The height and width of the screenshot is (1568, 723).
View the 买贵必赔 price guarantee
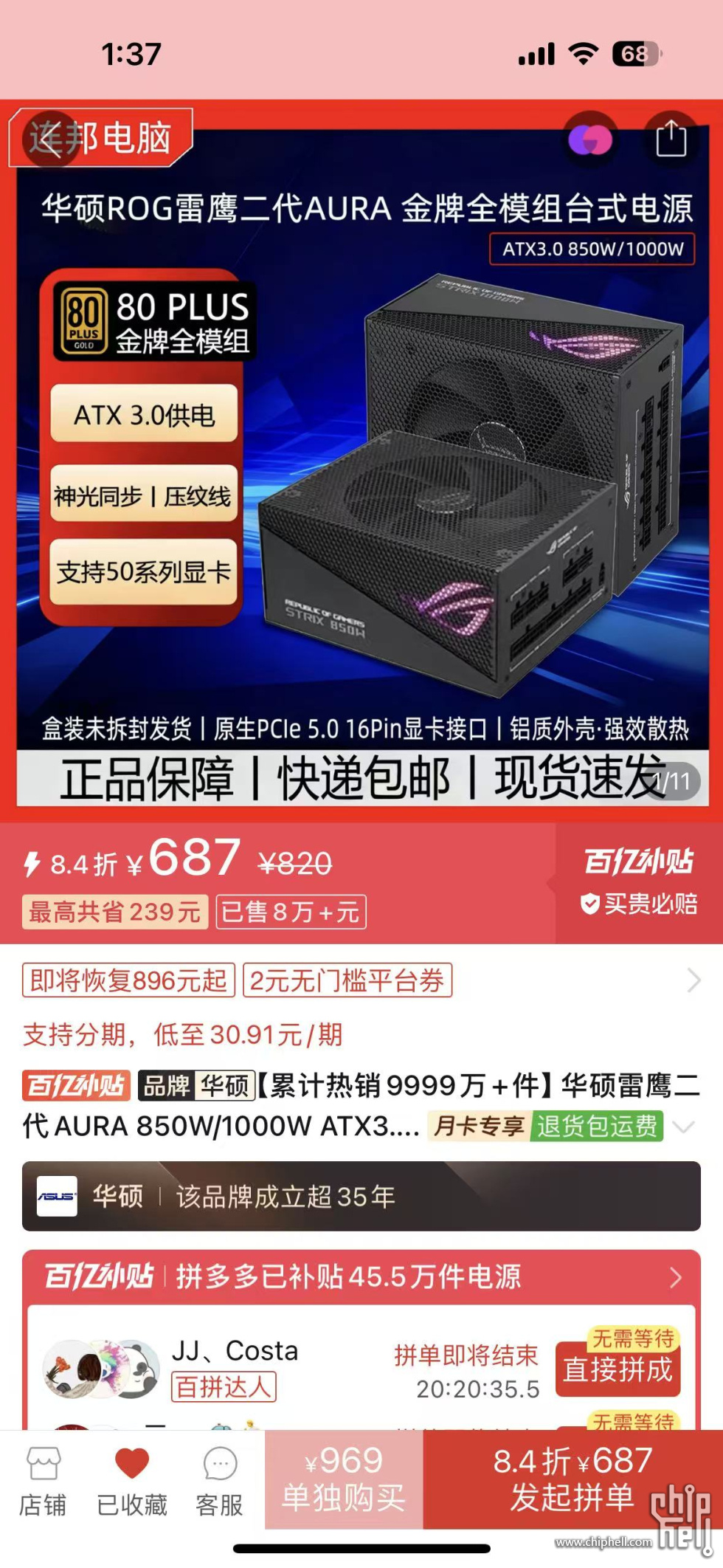[x=639, y=904]
